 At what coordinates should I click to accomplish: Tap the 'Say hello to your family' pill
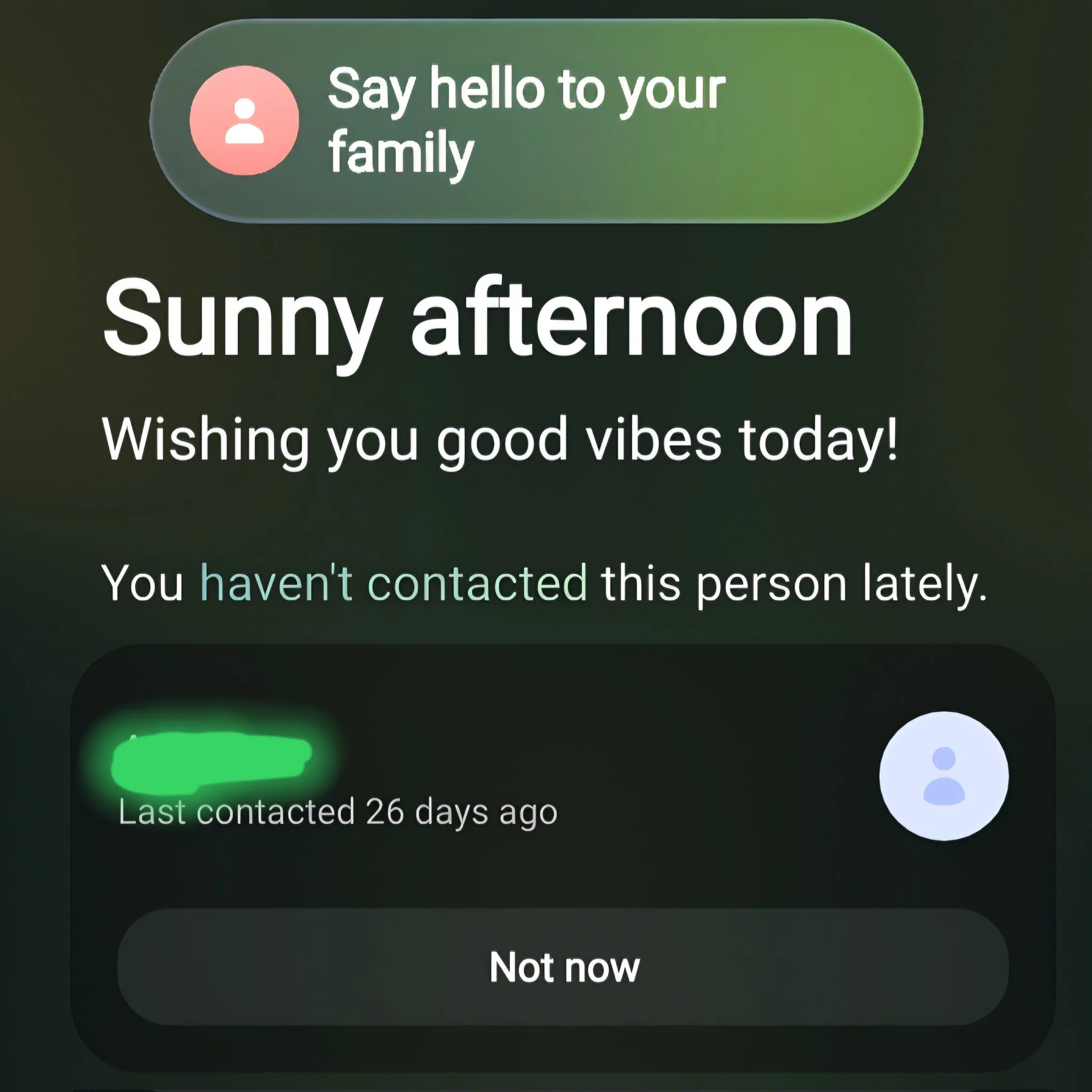(x=536, y=121)
